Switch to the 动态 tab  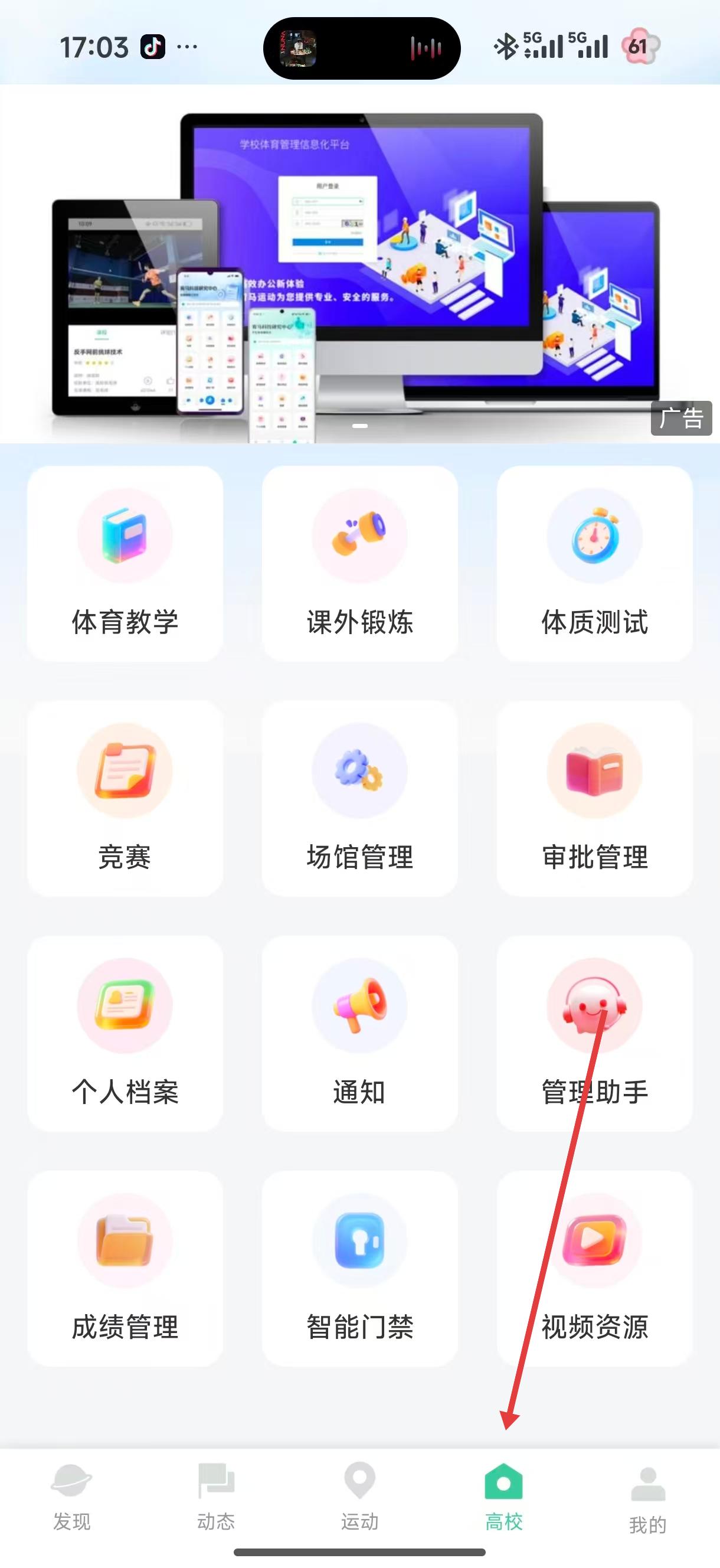[x=216, y=1497]
